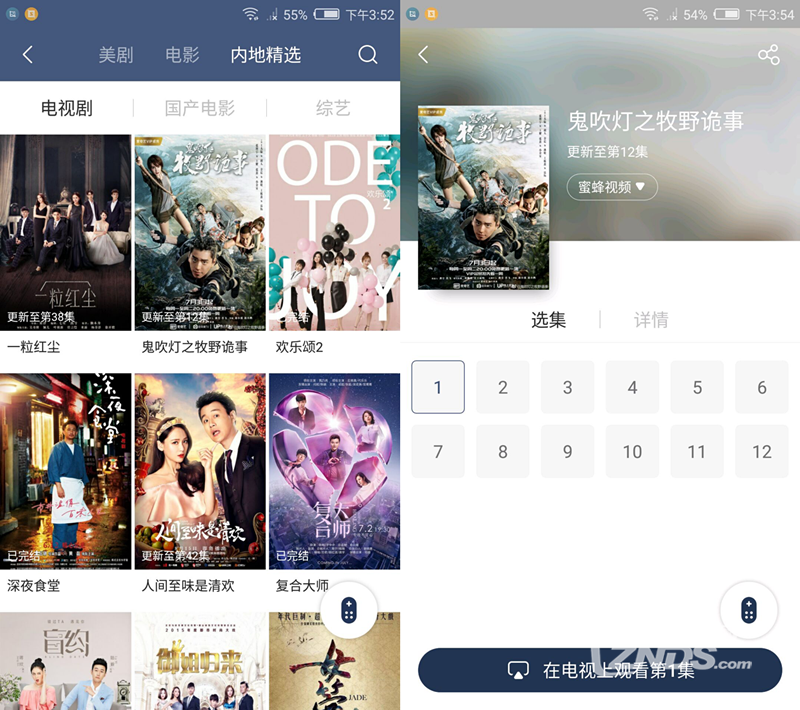Open the remote control floating button on episode page

[x=748, y=610]
